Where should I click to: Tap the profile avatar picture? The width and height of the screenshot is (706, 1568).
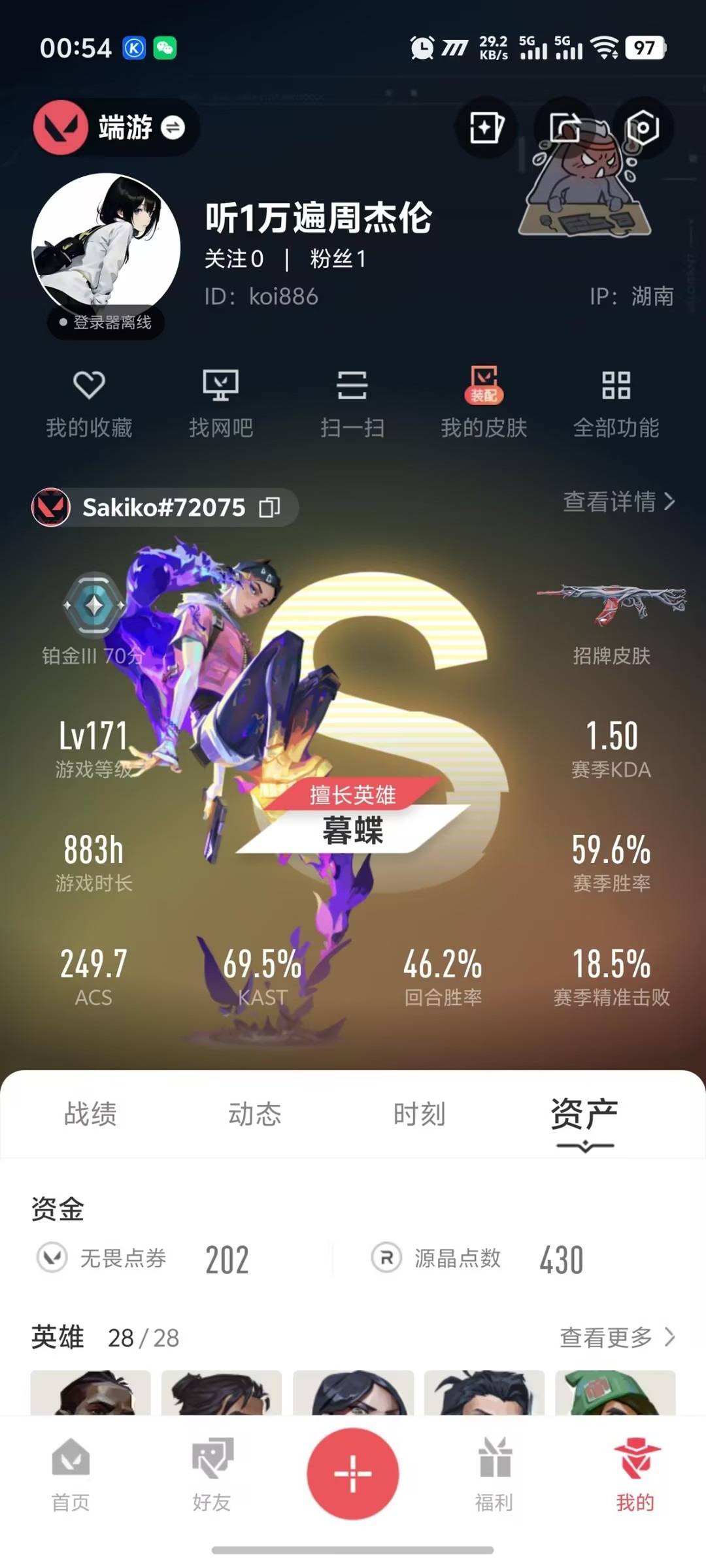point(105,242)
